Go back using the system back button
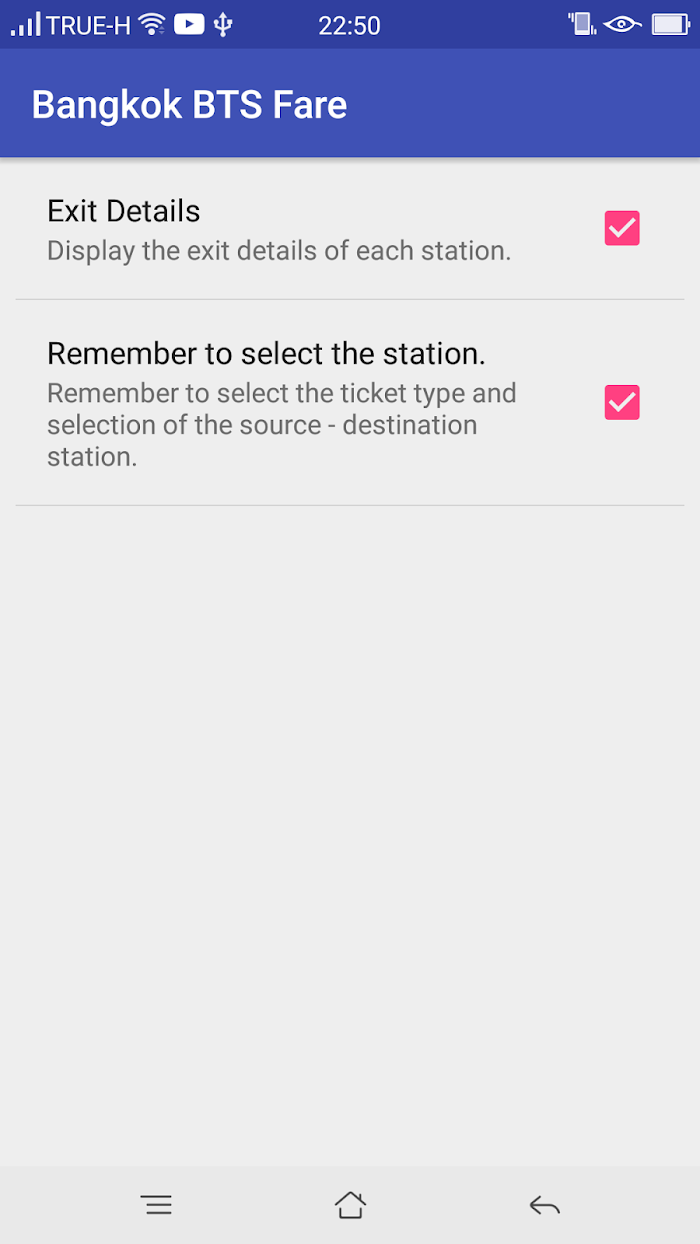The image size is (700, 1244). point(544,1206)
